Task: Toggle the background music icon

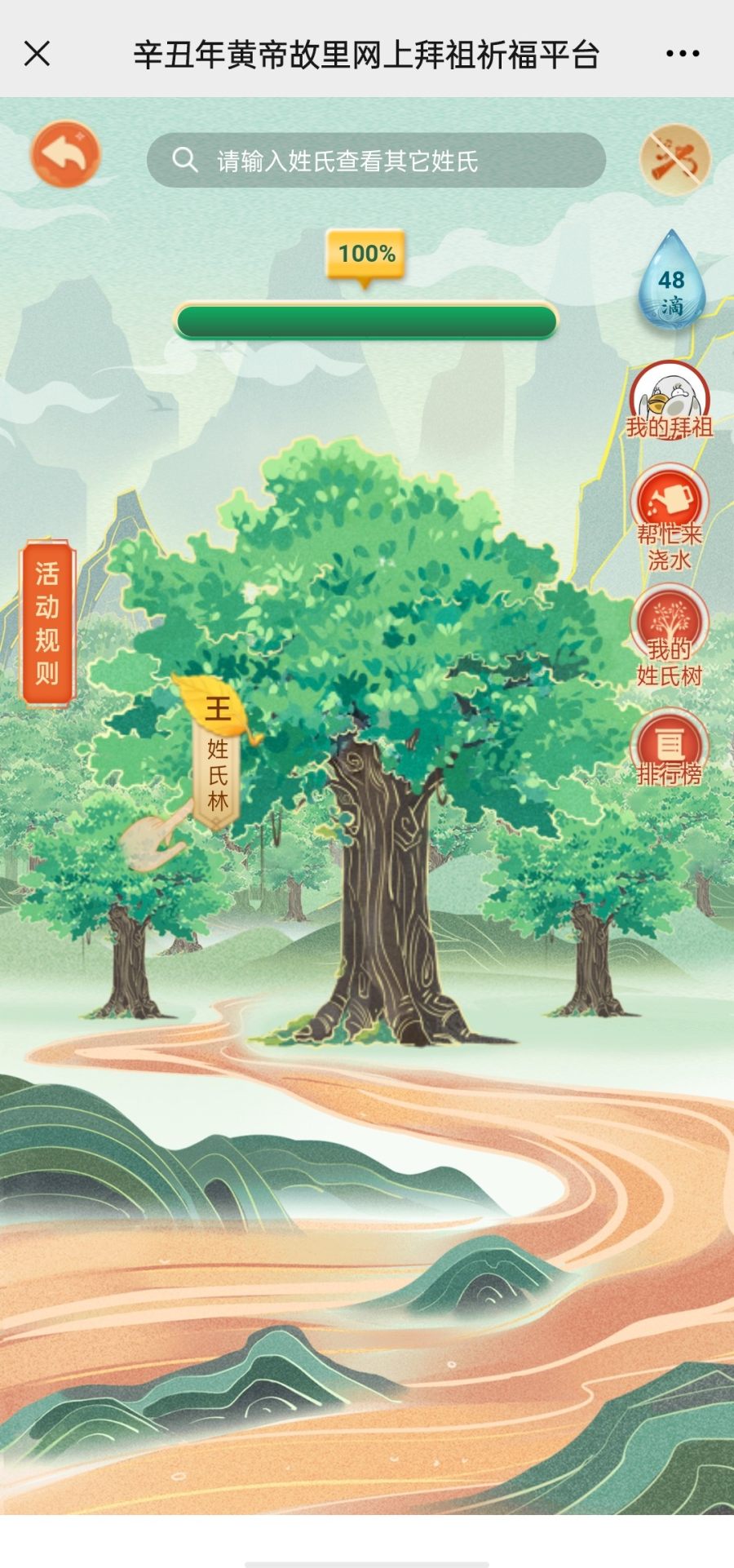Action: pyautogui.click(x=674, y=159)
